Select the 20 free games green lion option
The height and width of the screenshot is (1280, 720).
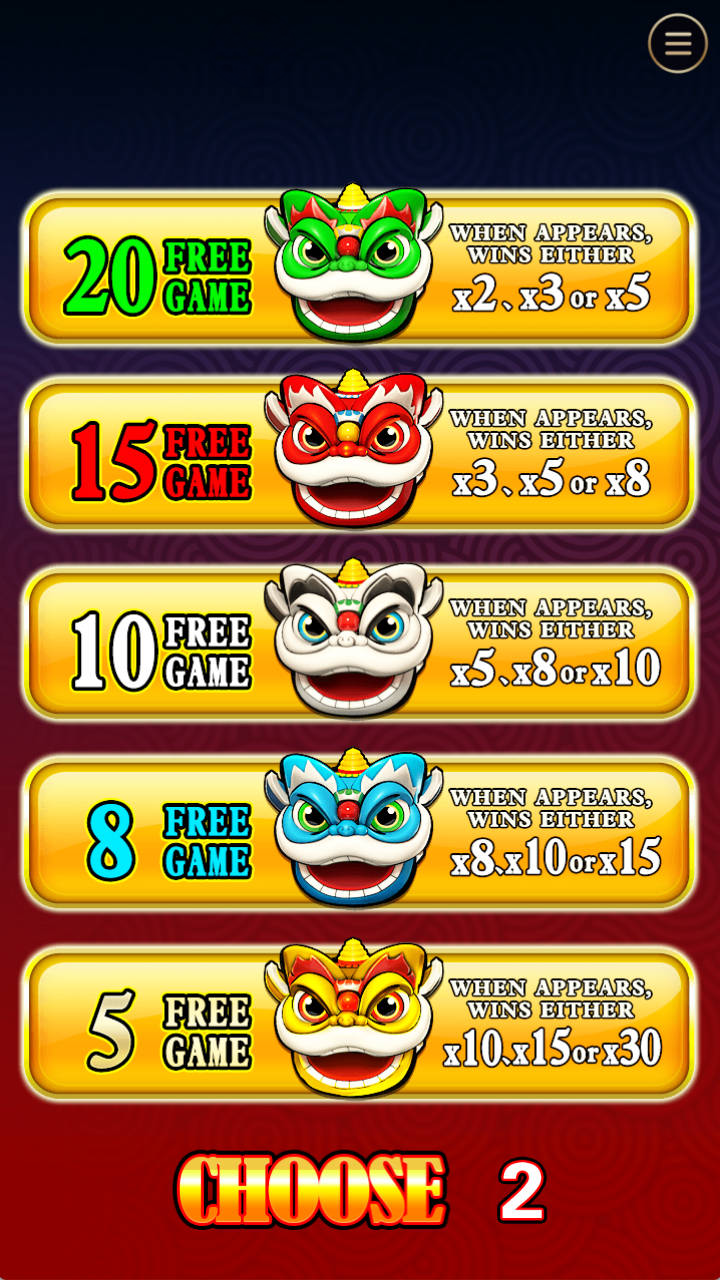pos(358,268)
